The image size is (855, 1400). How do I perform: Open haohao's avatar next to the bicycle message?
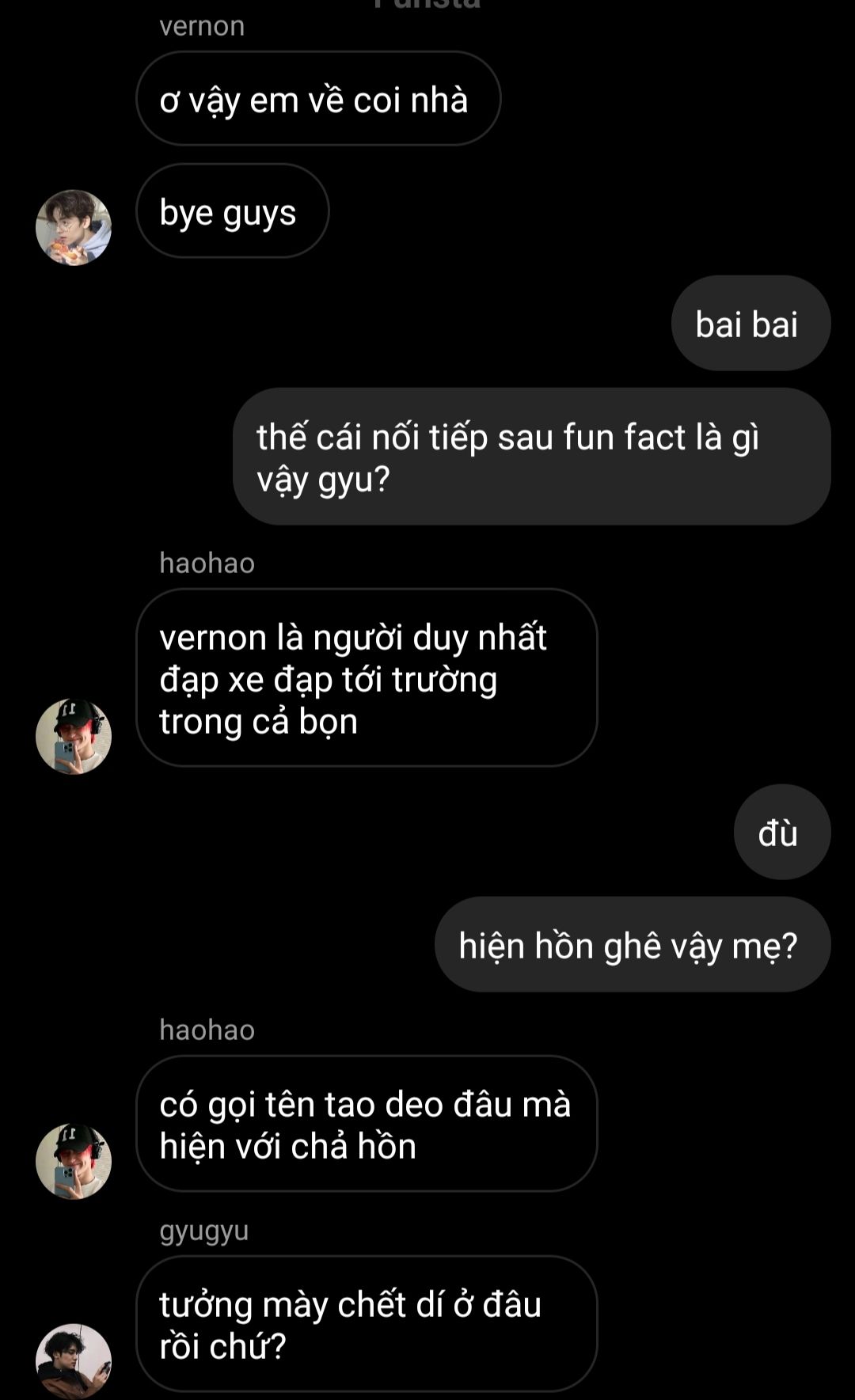pyautogui.click(x=74, y=736)
